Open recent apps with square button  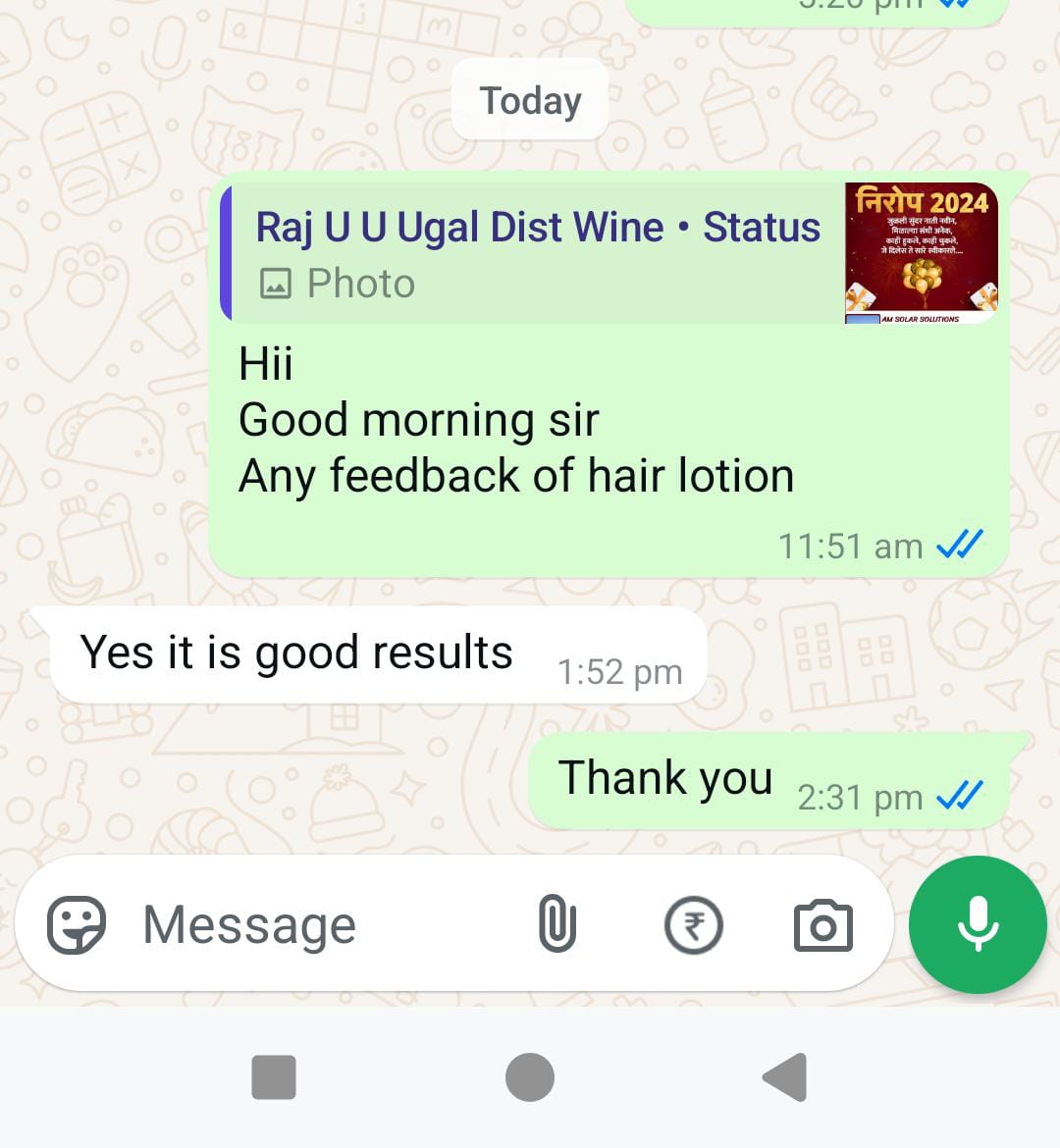(274, 1077)
